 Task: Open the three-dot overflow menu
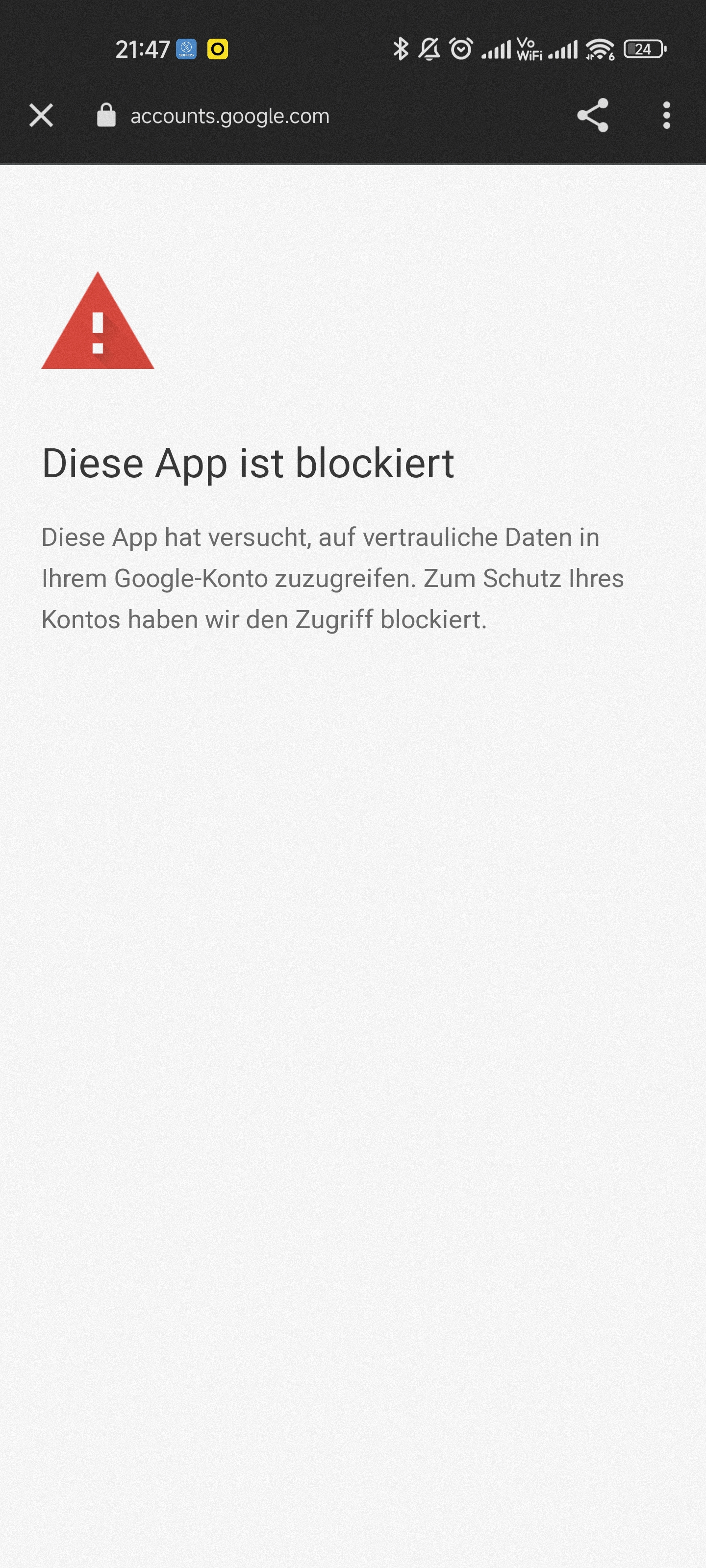coord(666,115)
